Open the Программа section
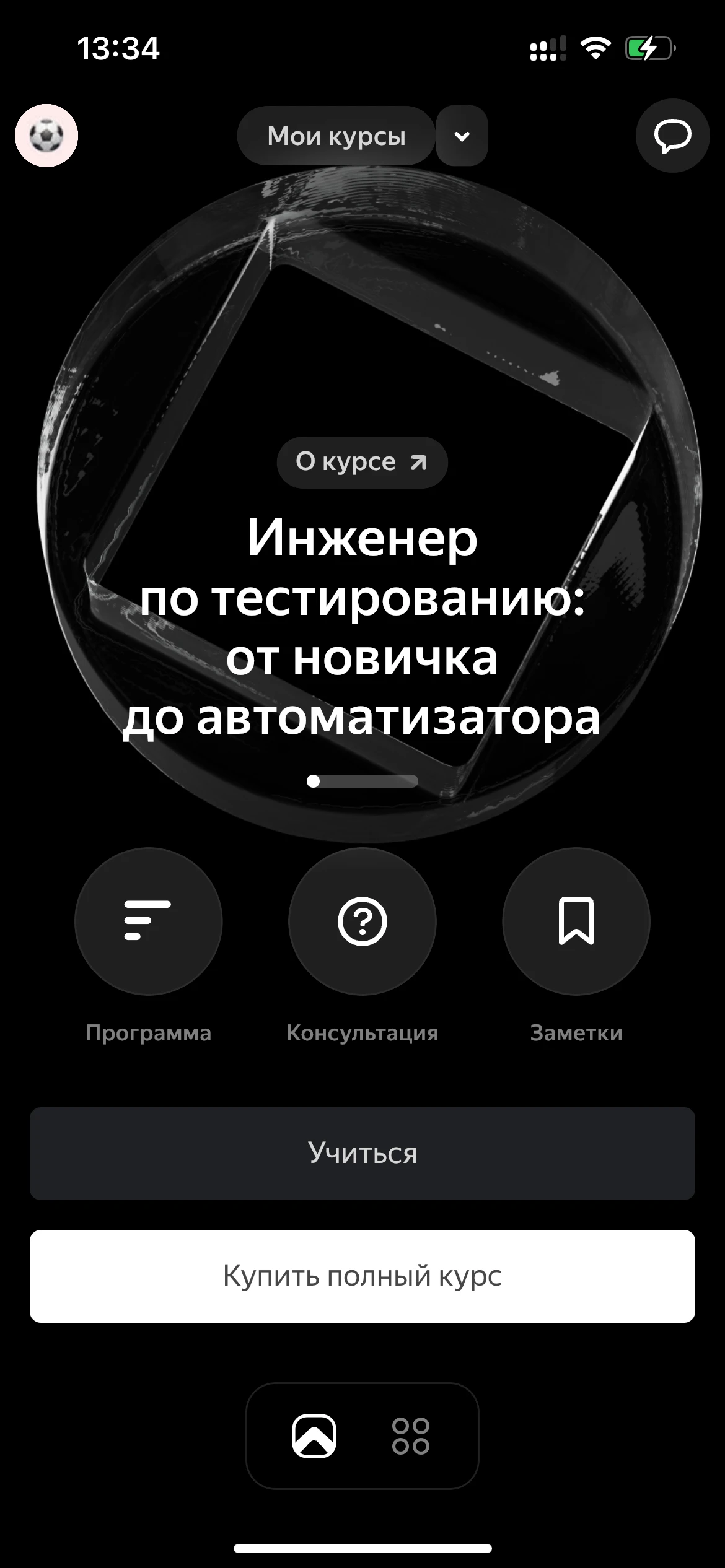The width and height of the screenshot is (725, 1568). point(148,921)
